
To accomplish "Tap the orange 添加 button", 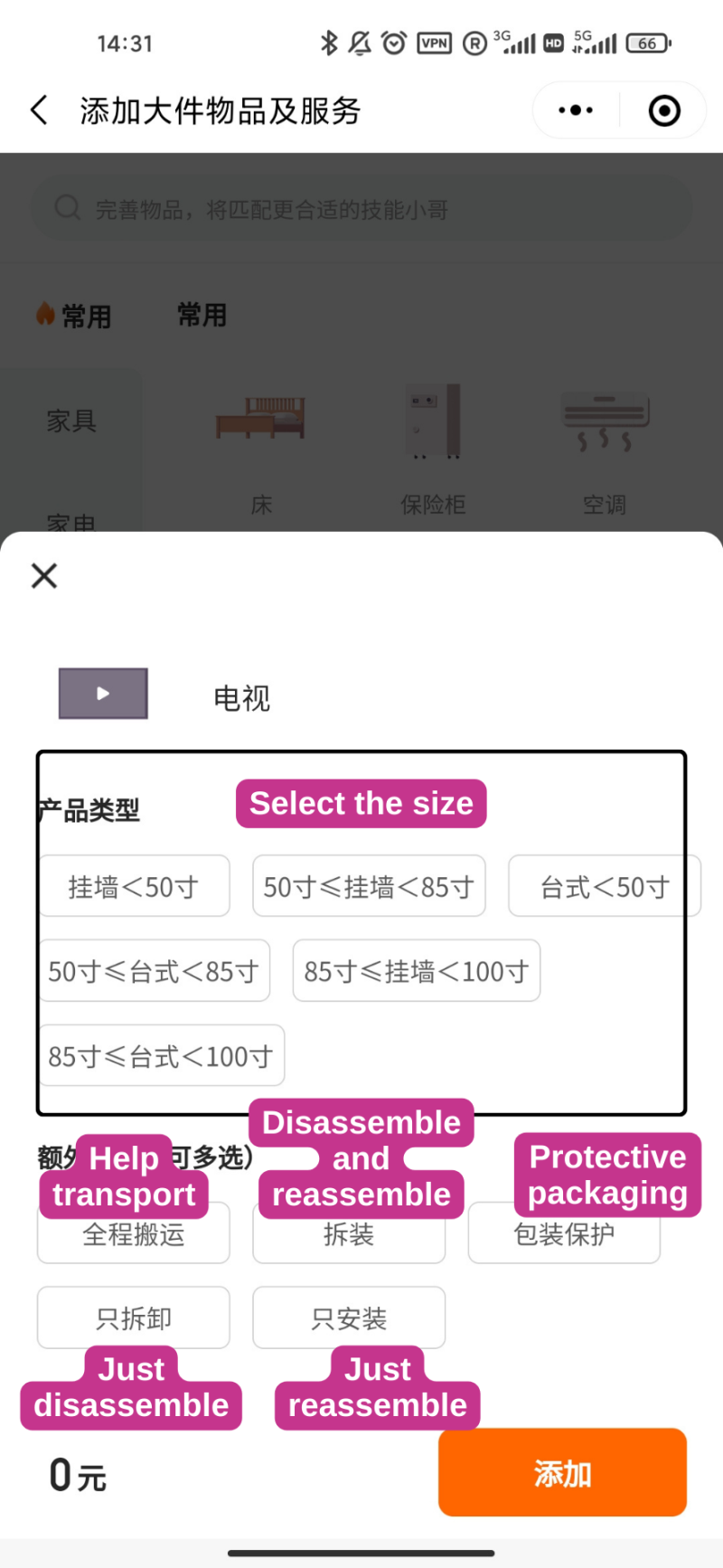I will coord(562,1473).
